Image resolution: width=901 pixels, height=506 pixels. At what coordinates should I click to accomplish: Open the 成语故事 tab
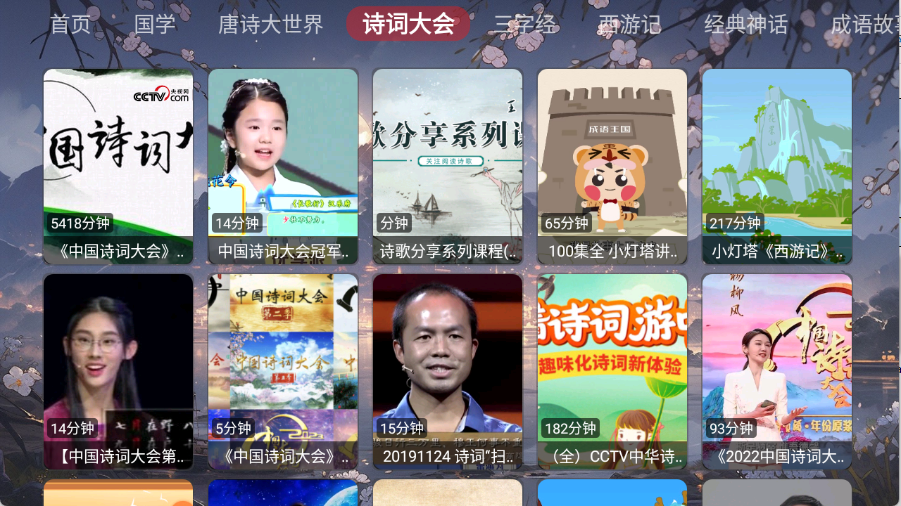pyautogui.click(x=864, y=24)
